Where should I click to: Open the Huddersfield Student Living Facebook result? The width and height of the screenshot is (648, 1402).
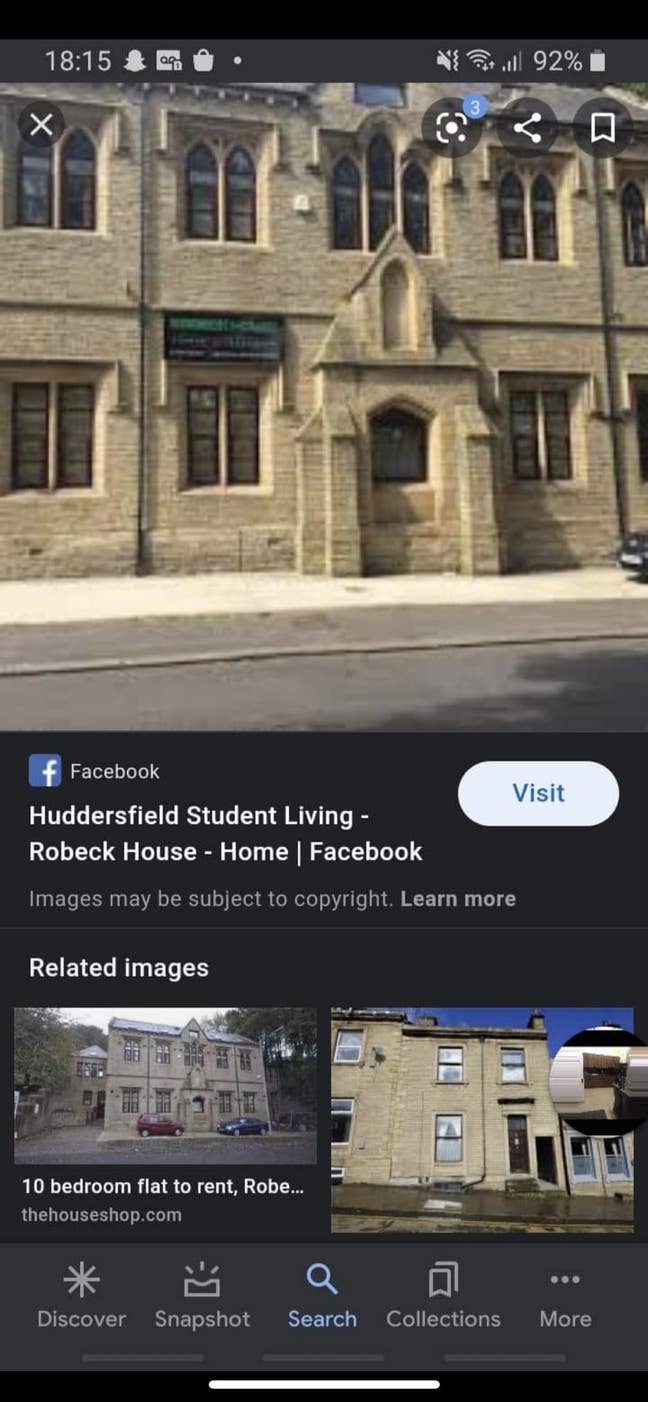click(225, 833)
